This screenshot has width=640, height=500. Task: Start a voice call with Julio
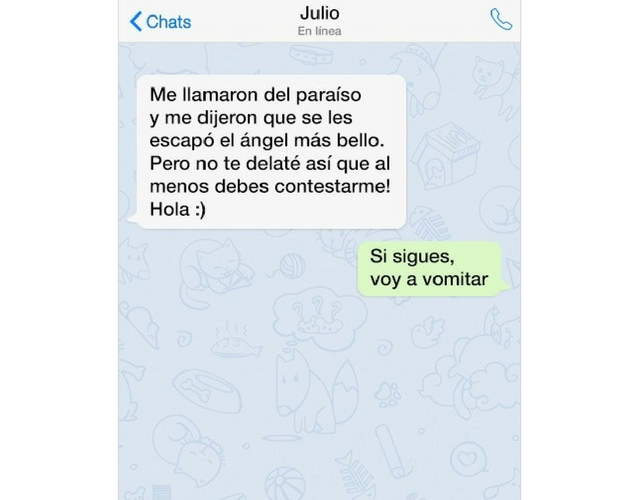(500, 19)
